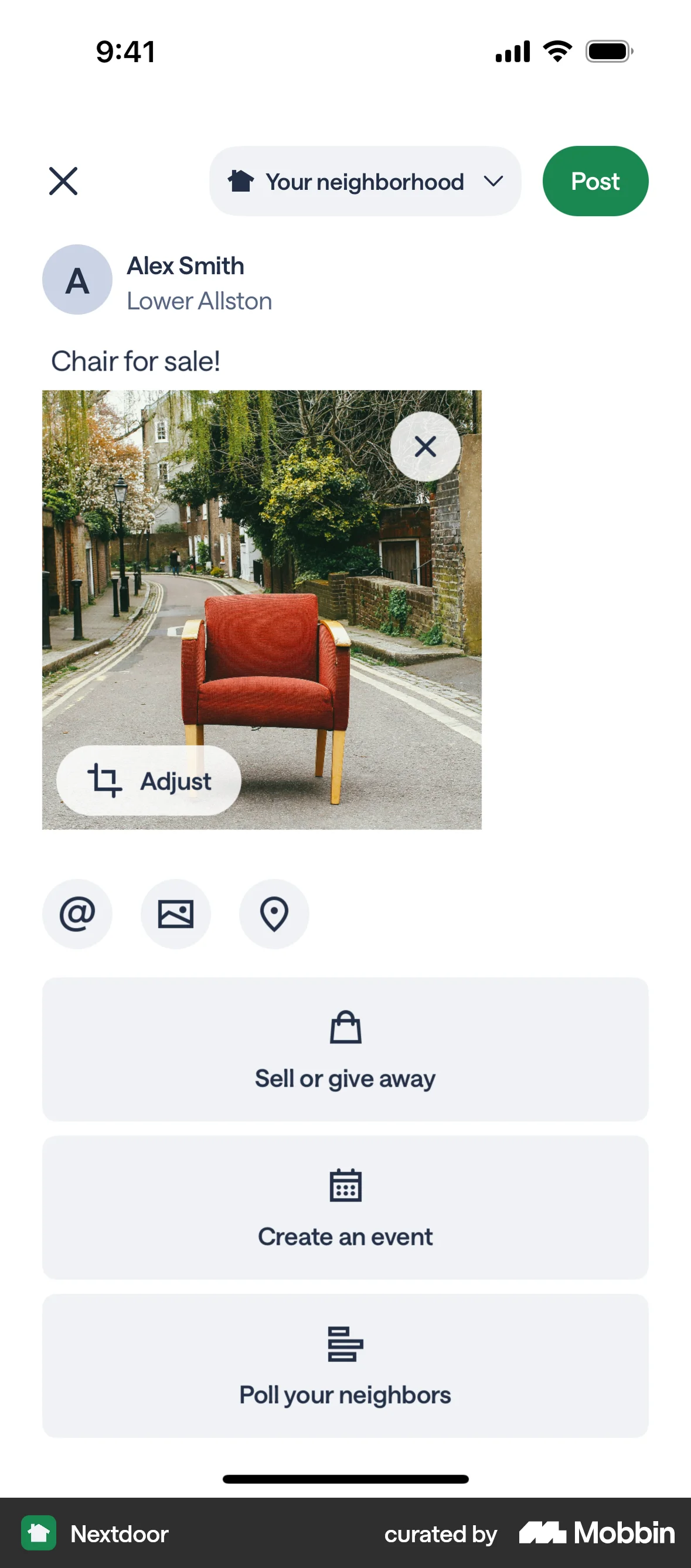
Task: Tap the poll bars icon above Poll your neighbors
Action: [x=345, y=1344]
